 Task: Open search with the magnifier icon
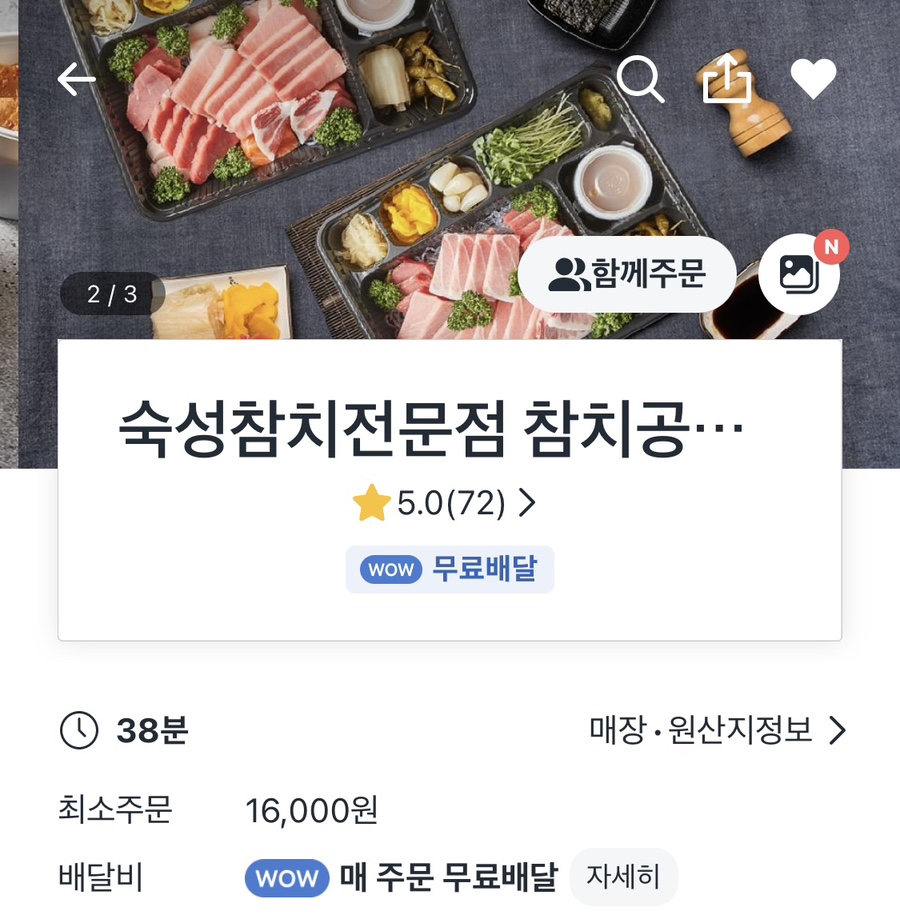641,80
